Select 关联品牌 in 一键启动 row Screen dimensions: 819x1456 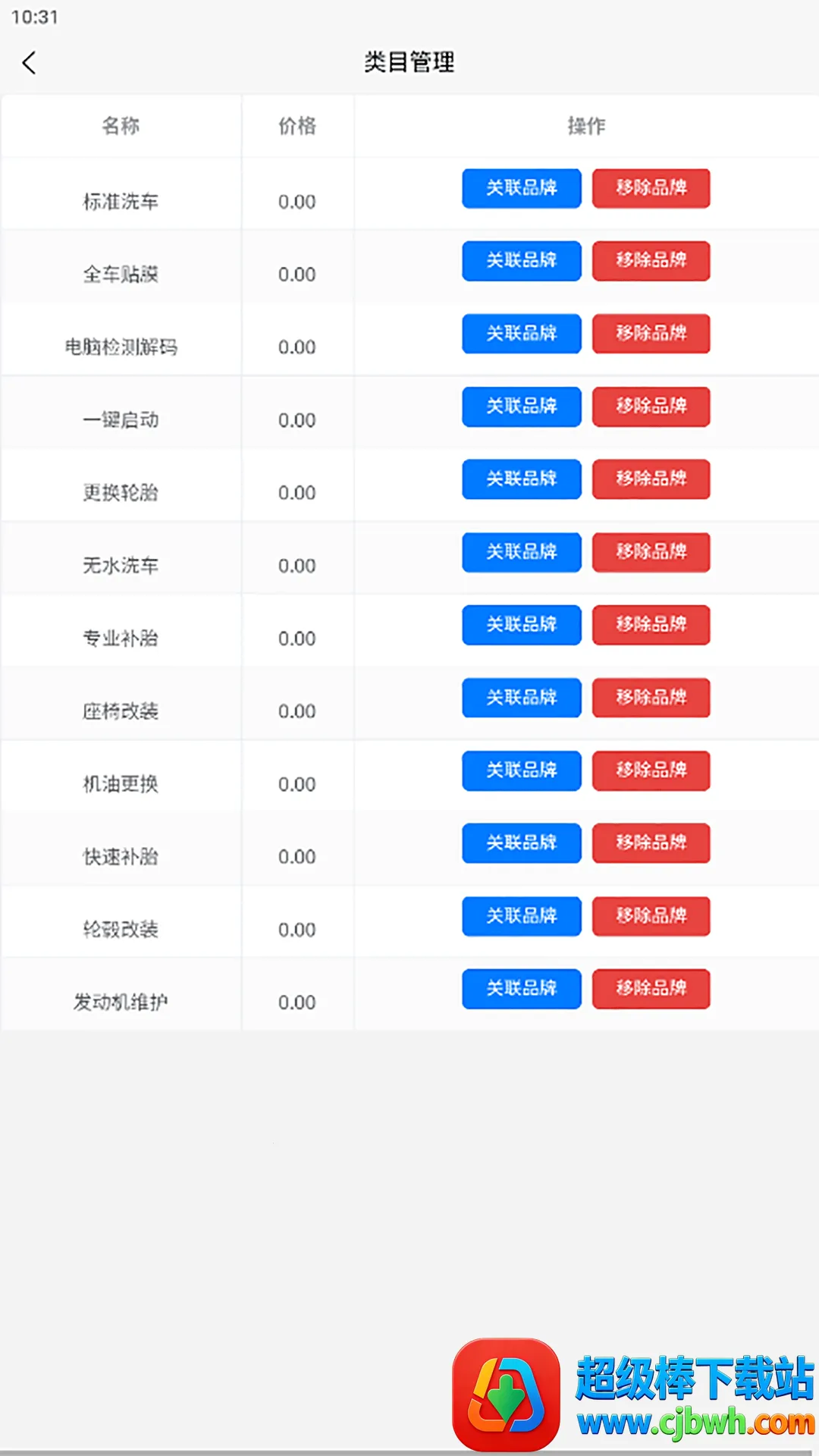521,406
